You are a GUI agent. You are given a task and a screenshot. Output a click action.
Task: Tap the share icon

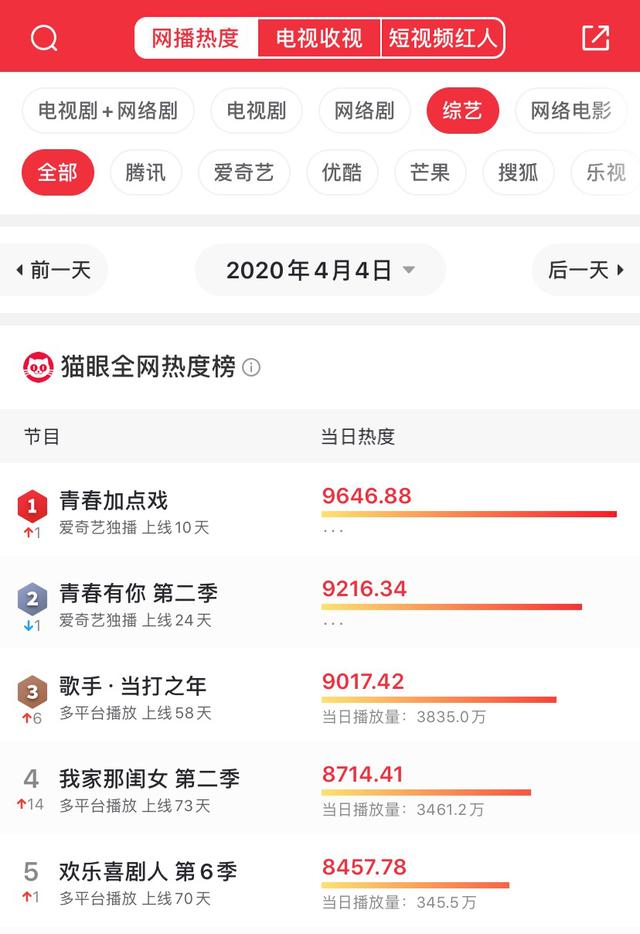point(595,38)
